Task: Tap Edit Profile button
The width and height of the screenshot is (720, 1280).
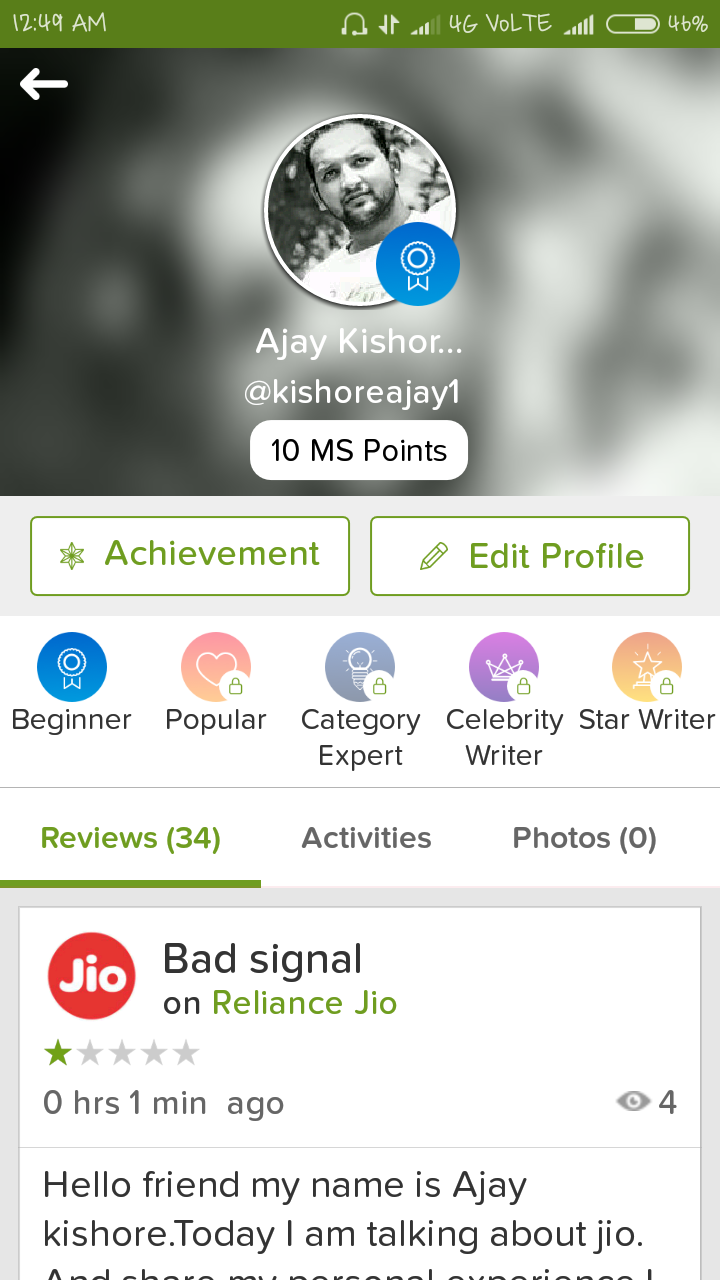Action: (530, 556)
